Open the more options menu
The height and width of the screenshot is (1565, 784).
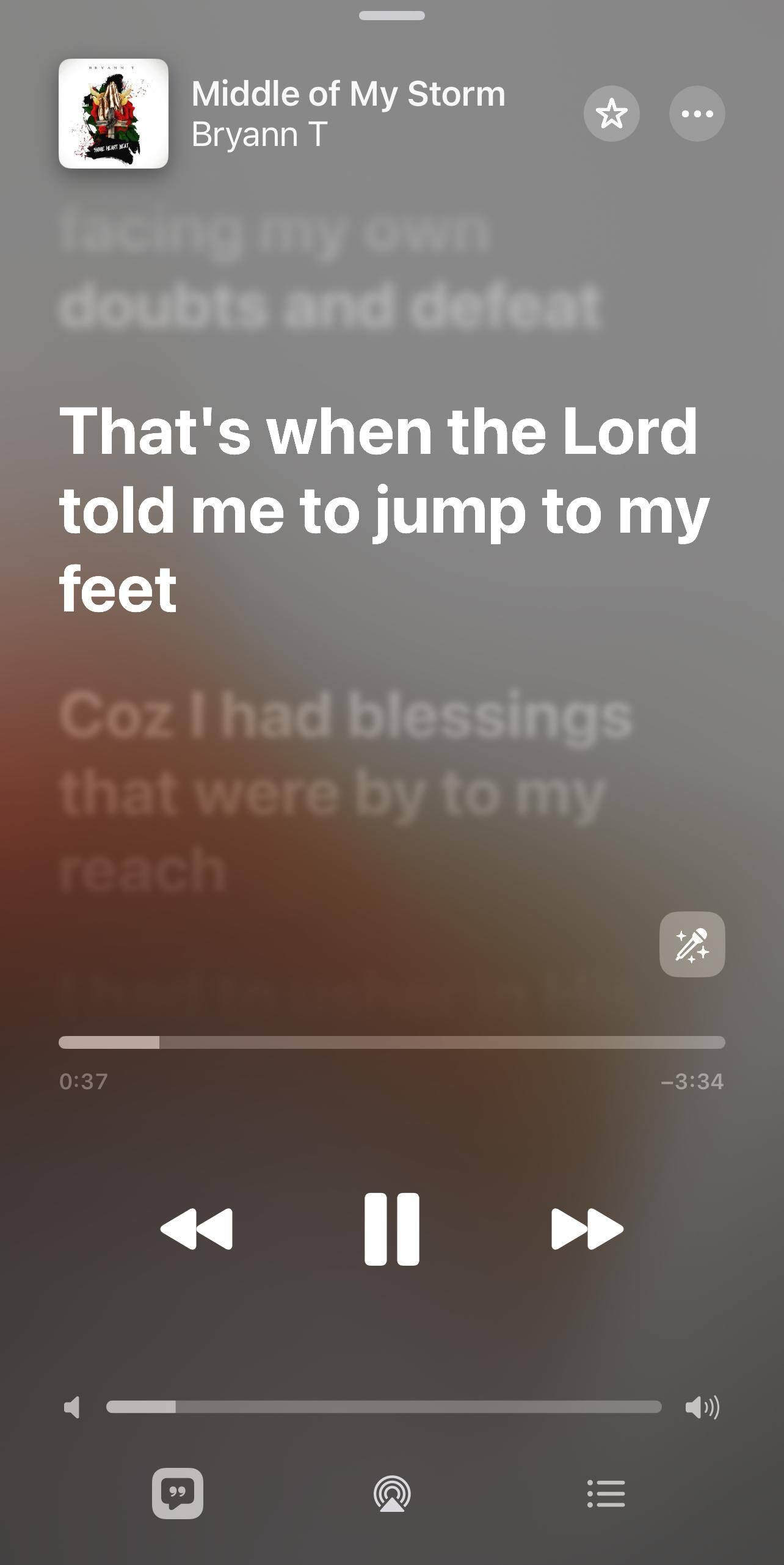pos(697,114)
